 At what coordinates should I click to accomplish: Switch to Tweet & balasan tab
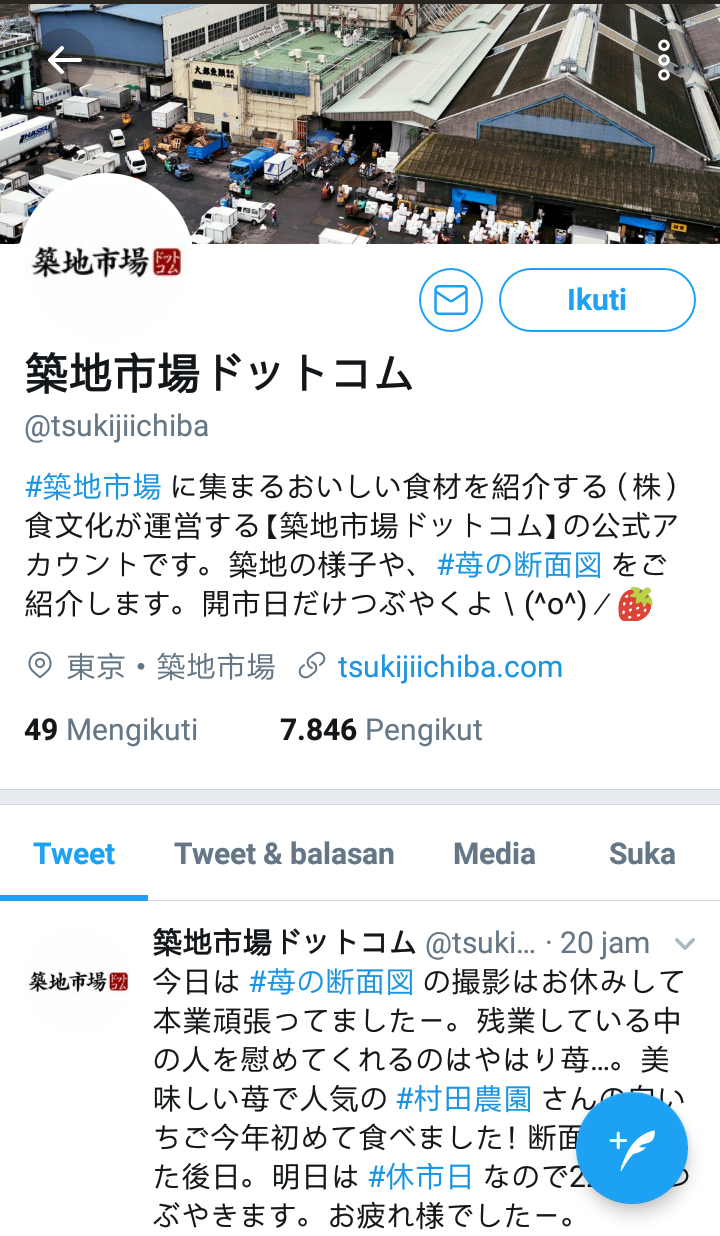pyautogui.click(x=285, y=854)
